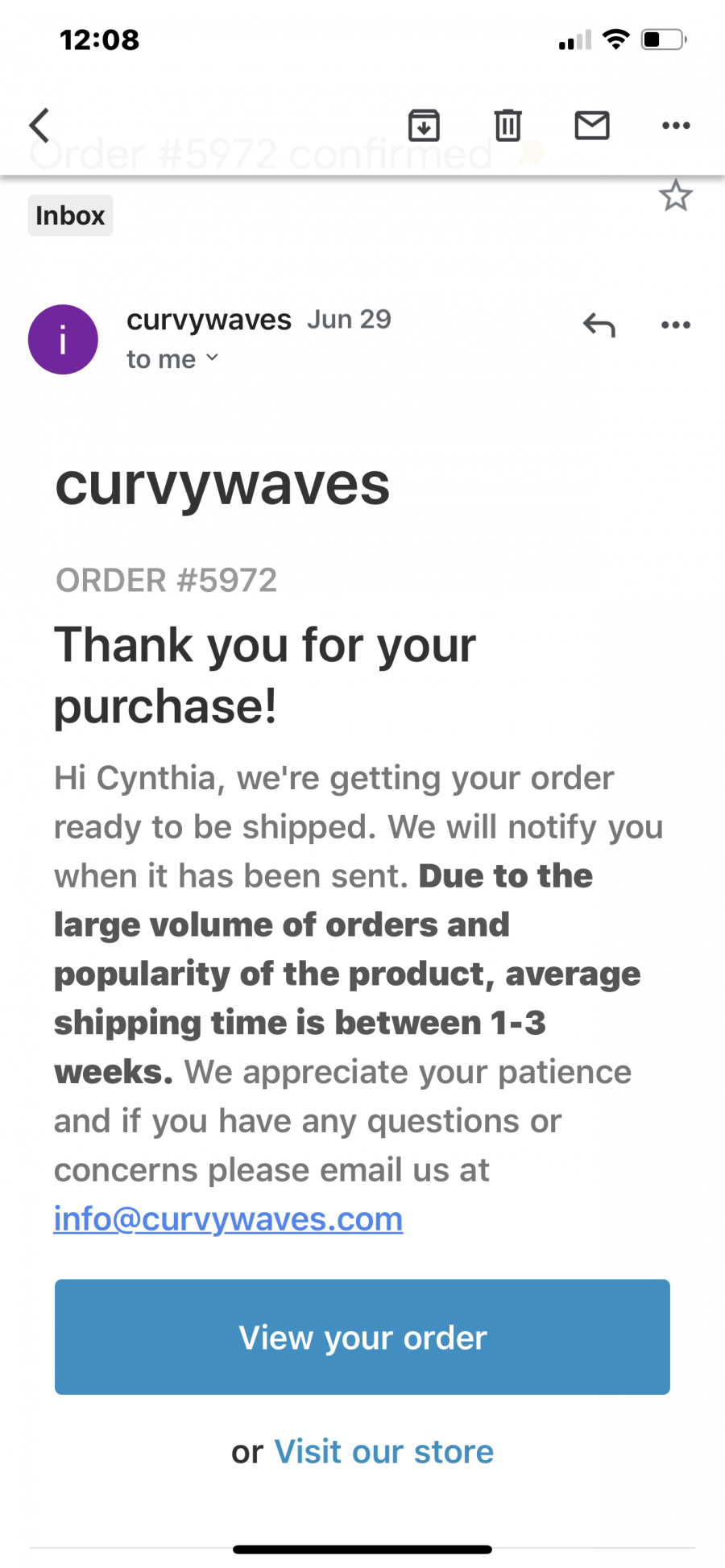This screenshot has height=1568, width=725.
Task: Follow the Visit our store link
Action: (383, 1451)
